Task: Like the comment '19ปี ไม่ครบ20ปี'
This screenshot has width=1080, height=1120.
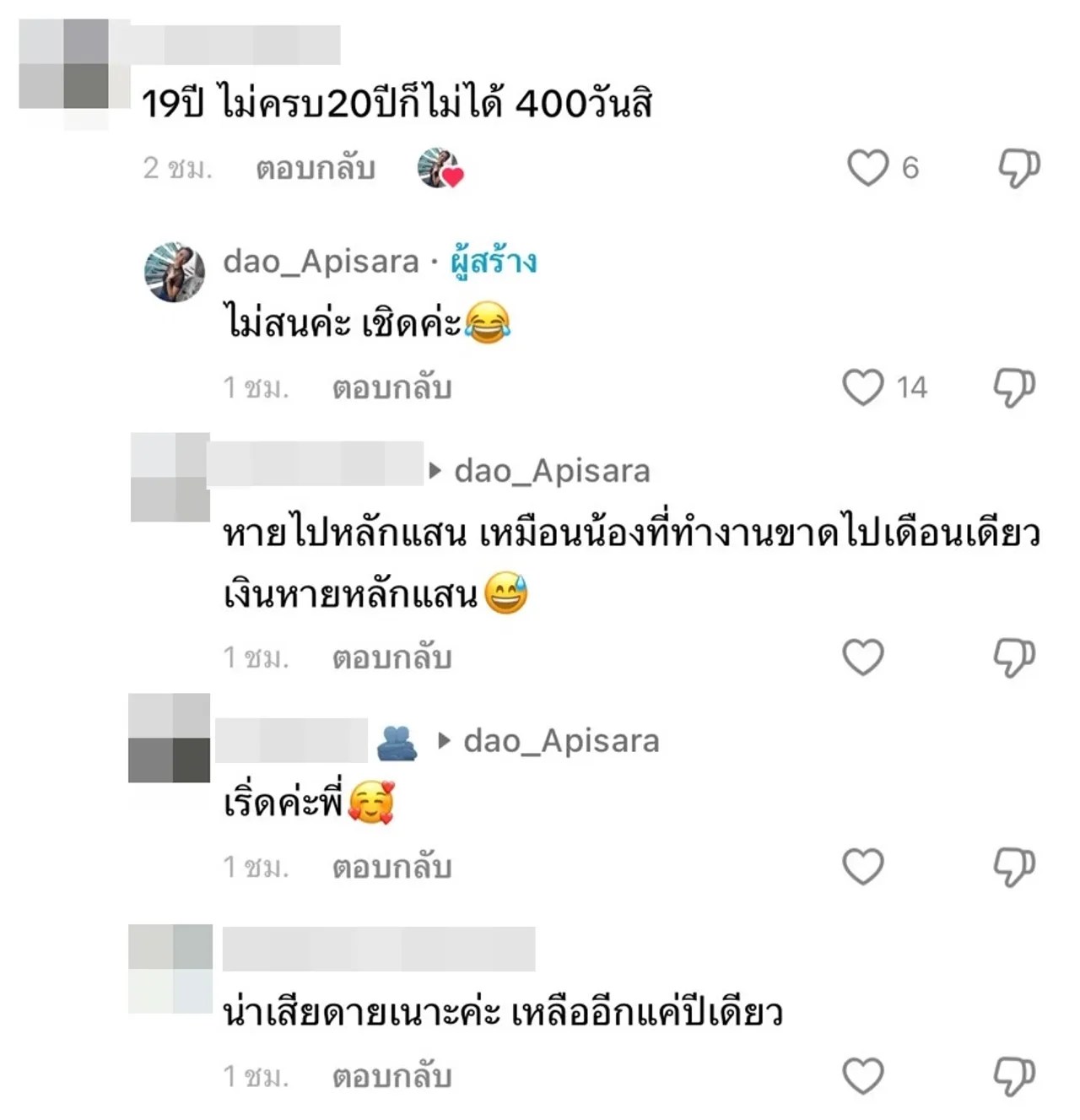Action: click(867, 167)
